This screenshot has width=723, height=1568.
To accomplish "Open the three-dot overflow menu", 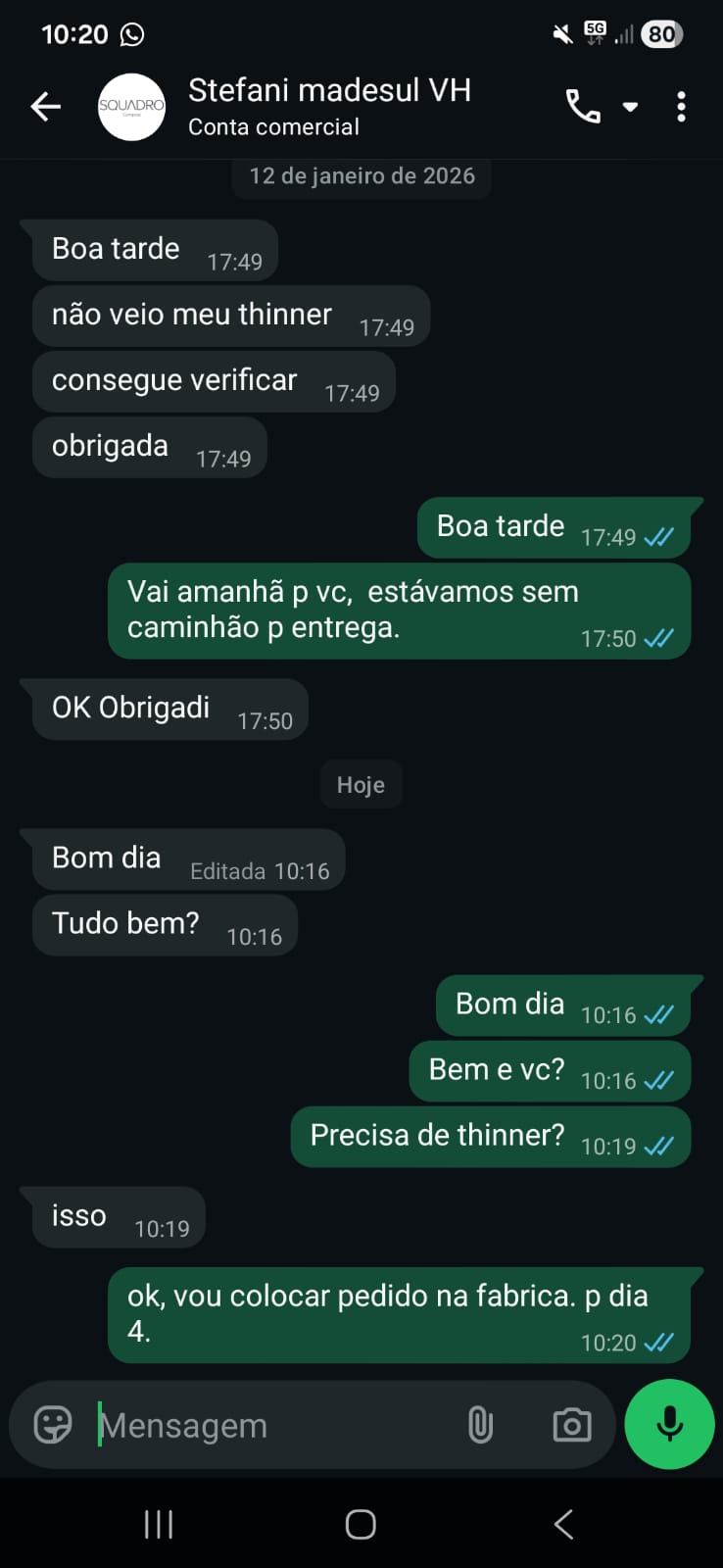I will pos(681,107).
